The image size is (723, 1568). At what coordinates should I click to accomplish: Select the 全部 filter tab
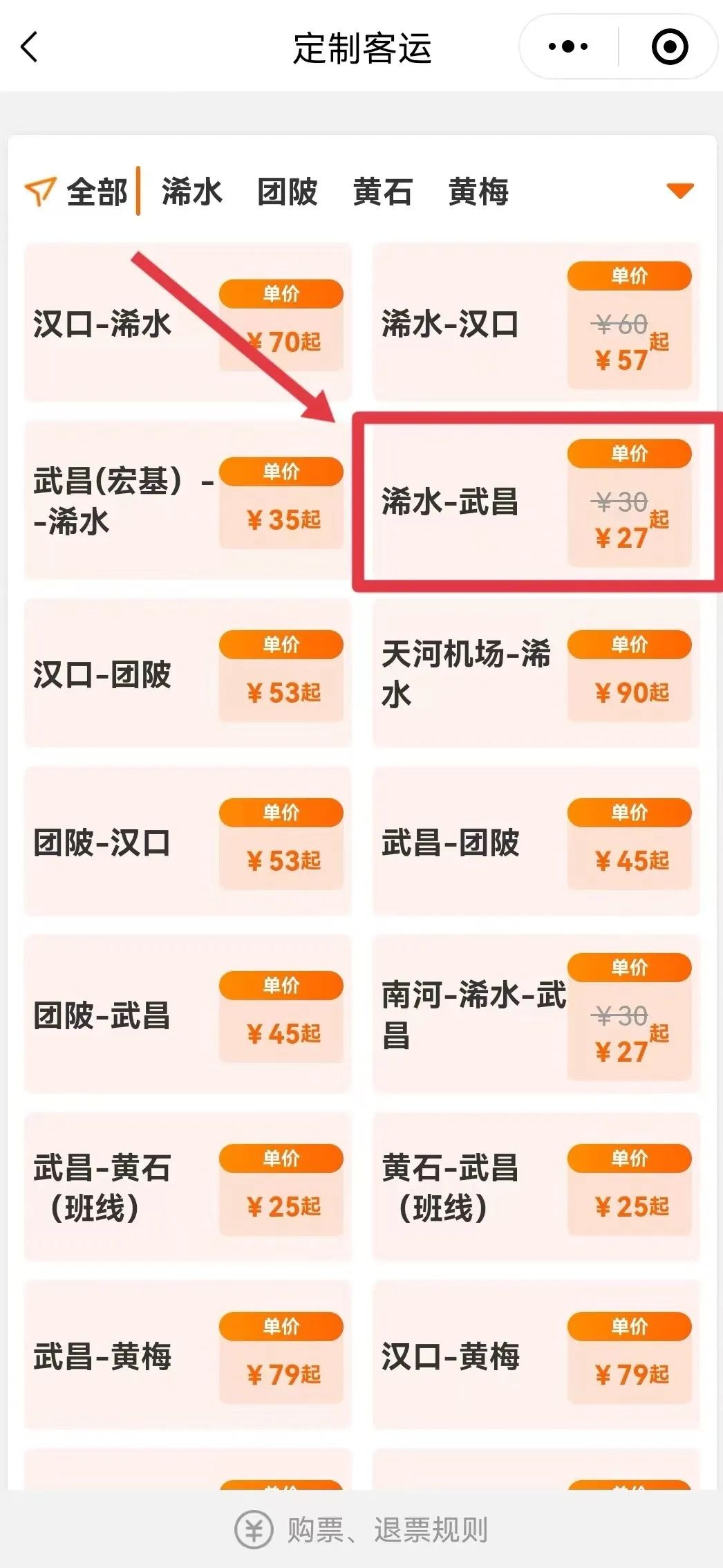(x=95, y=192)
